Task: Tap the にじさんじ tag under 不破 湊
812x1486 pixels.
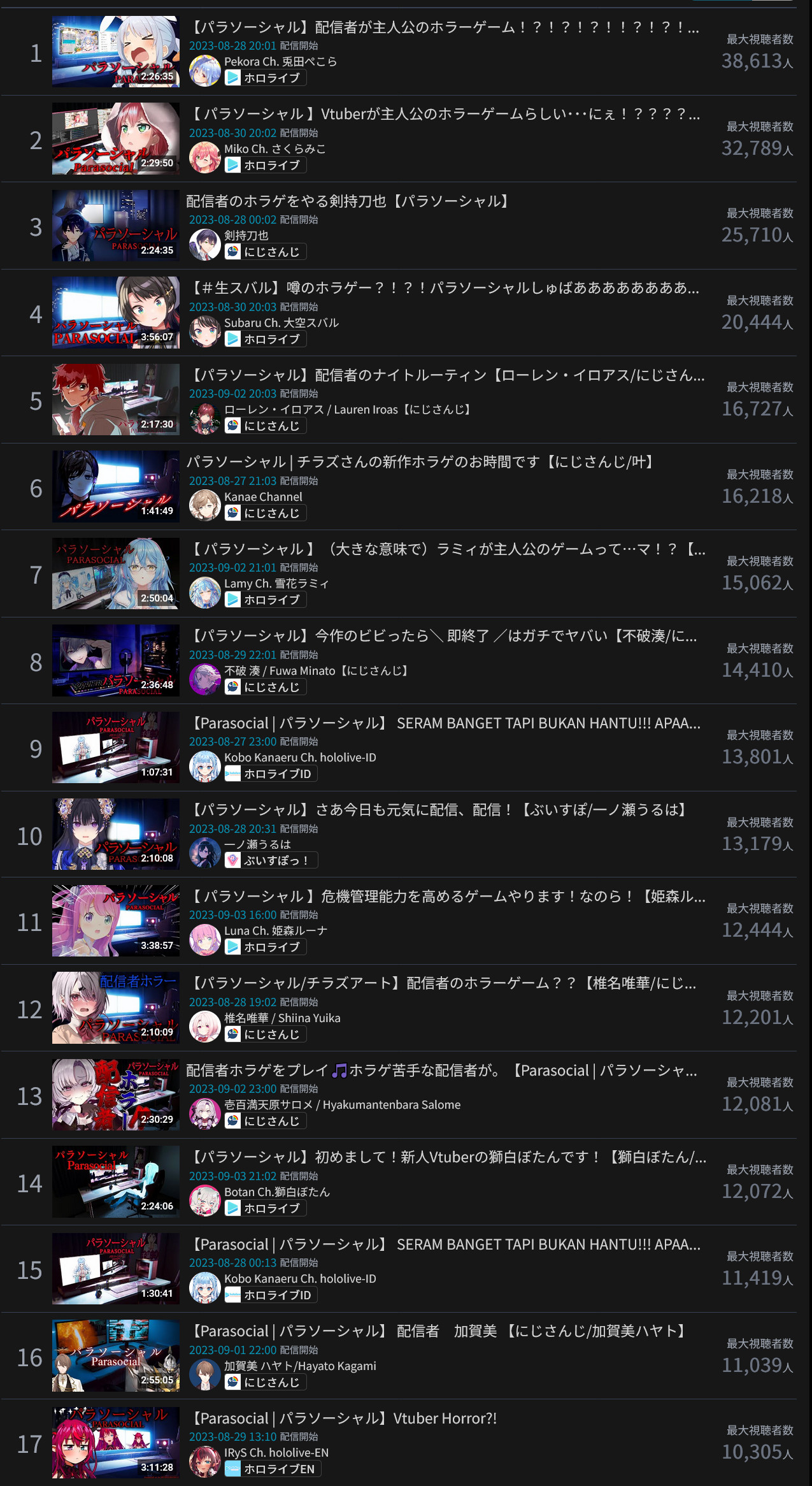Action: click(x=265, y=687)
